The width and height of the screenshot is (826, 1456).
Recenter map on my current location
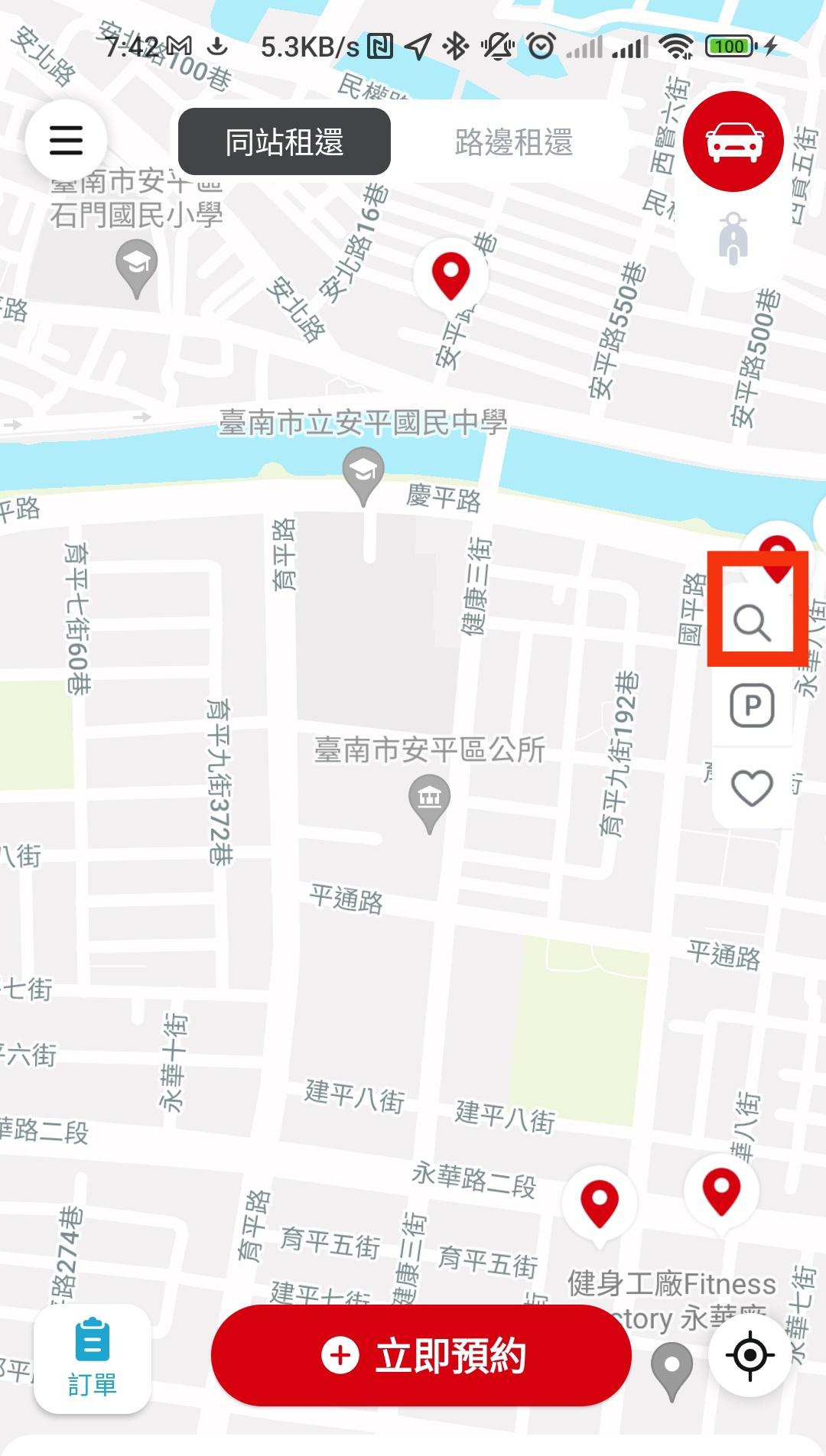click(750, 1355)
